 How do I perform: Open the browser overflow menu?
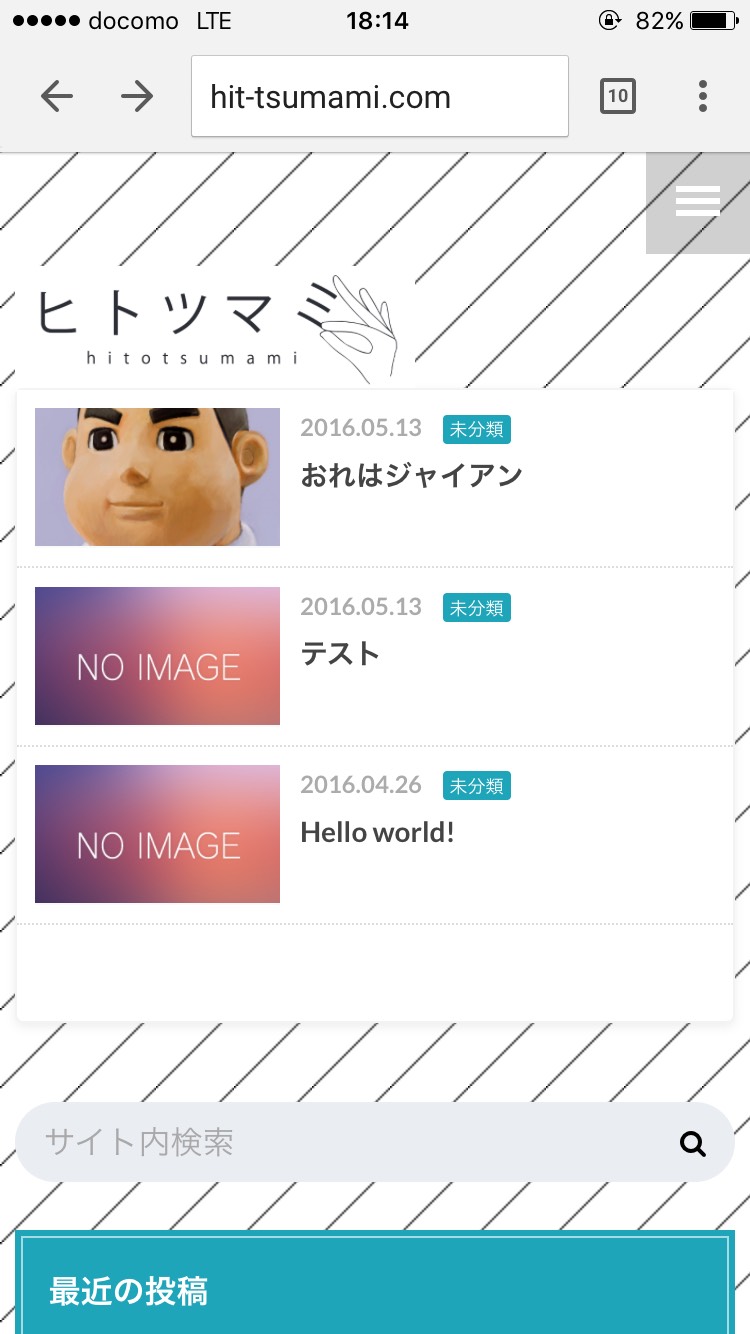tap(703, 96)
